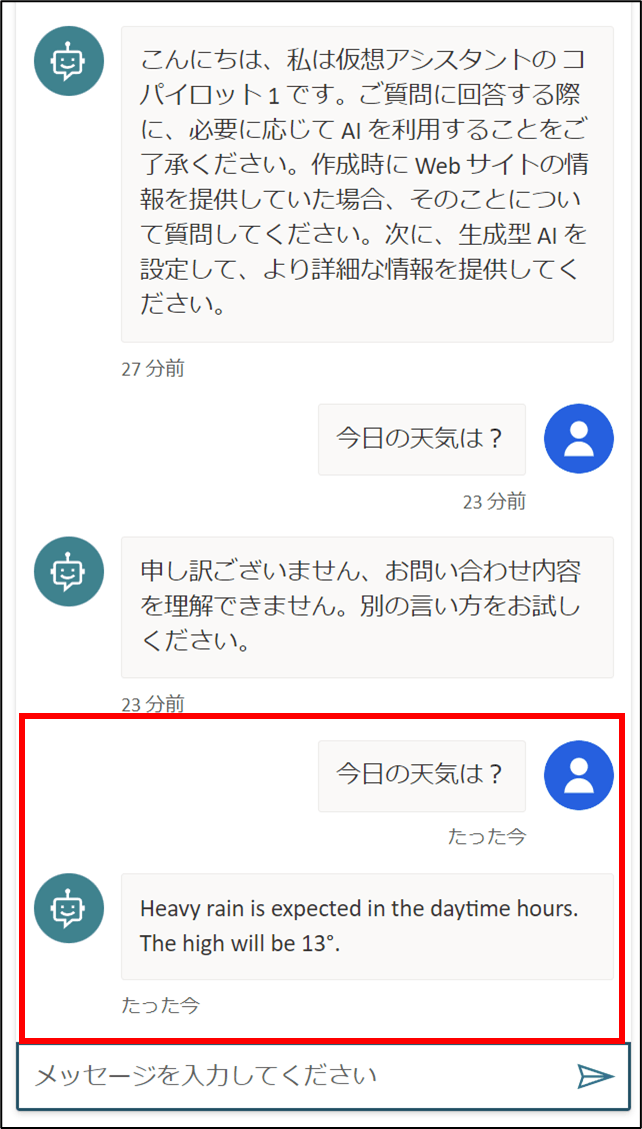
Task: Send the message with the arrow icon
Action: pyautogui.click(x=595, y=1076)
